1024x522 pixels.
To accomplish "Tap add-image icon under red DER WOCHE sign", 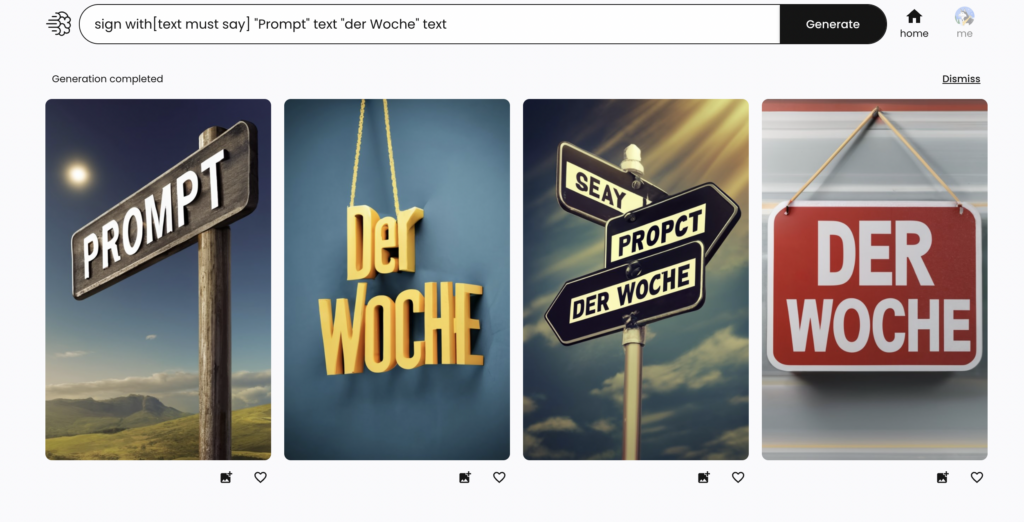I will pyautogui.click(x=942, y=478).
